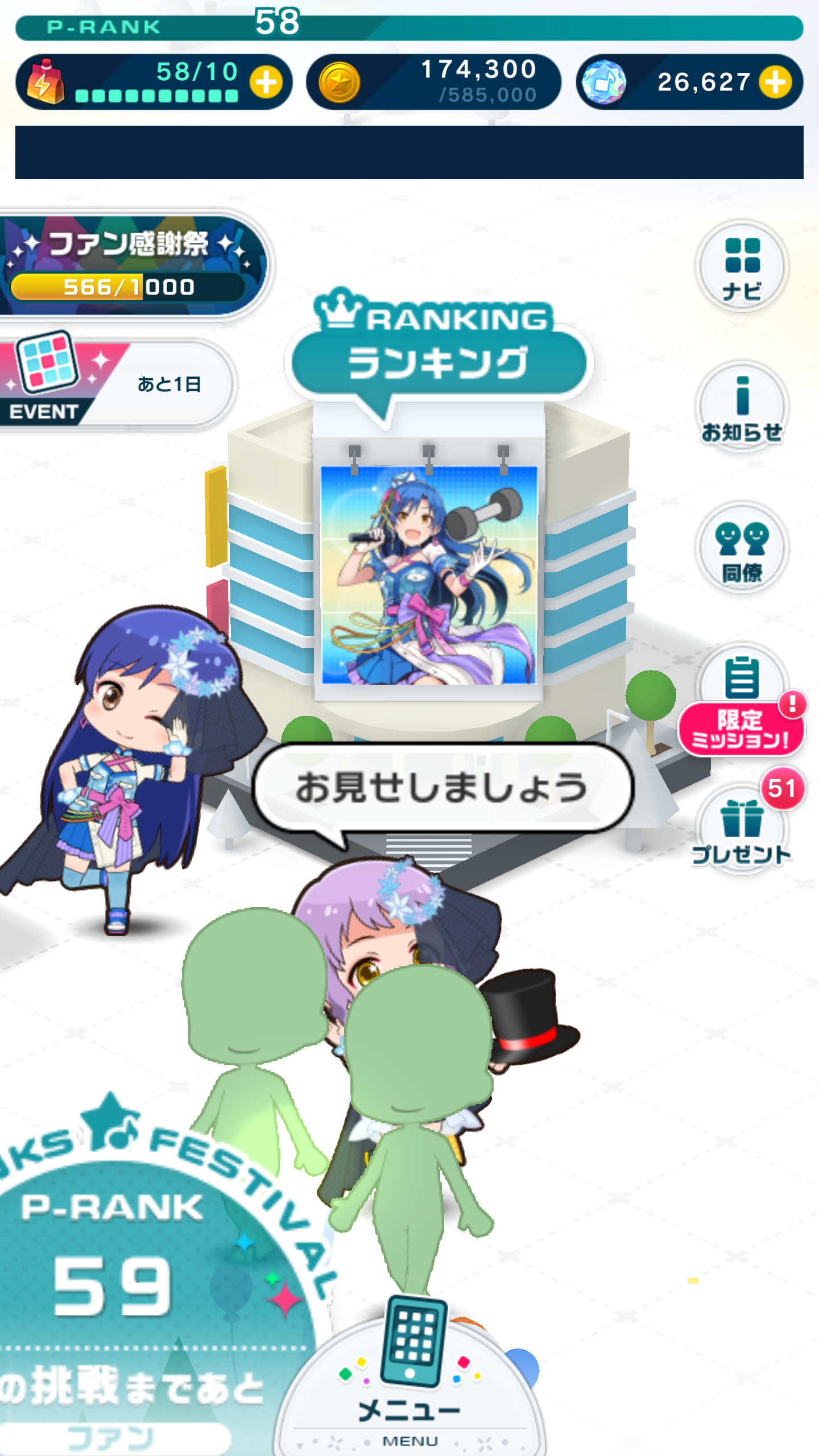Open the ナビ navigation button
Image resolution: width=819 pixels, height=1456 pixels.
(742, 266)
